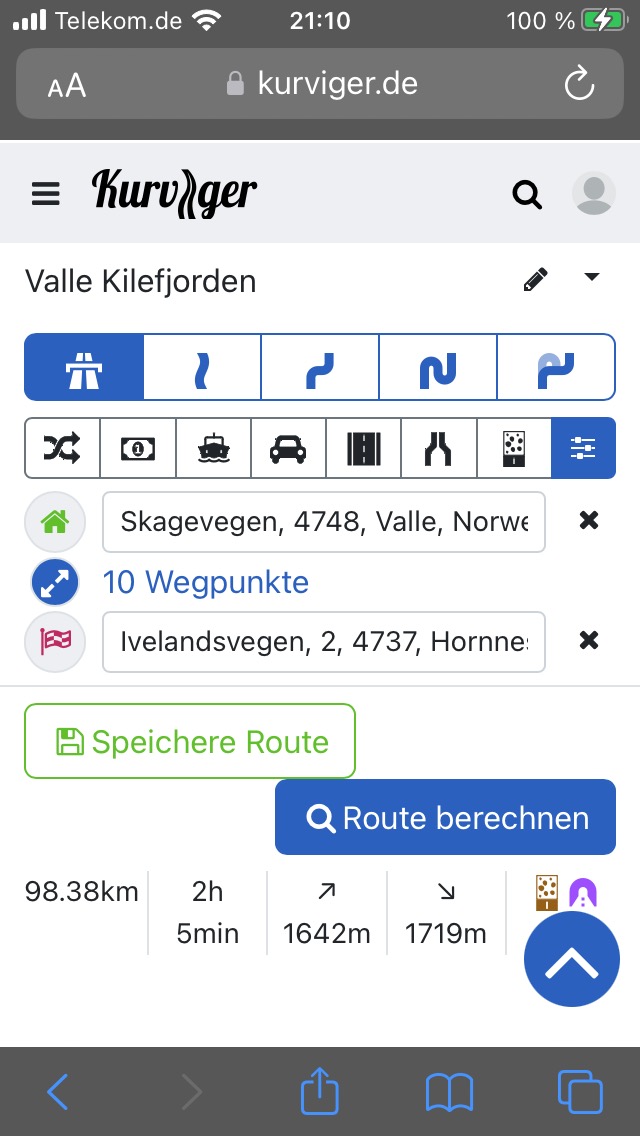Toggle the avoid ferries option

(213, 448)
